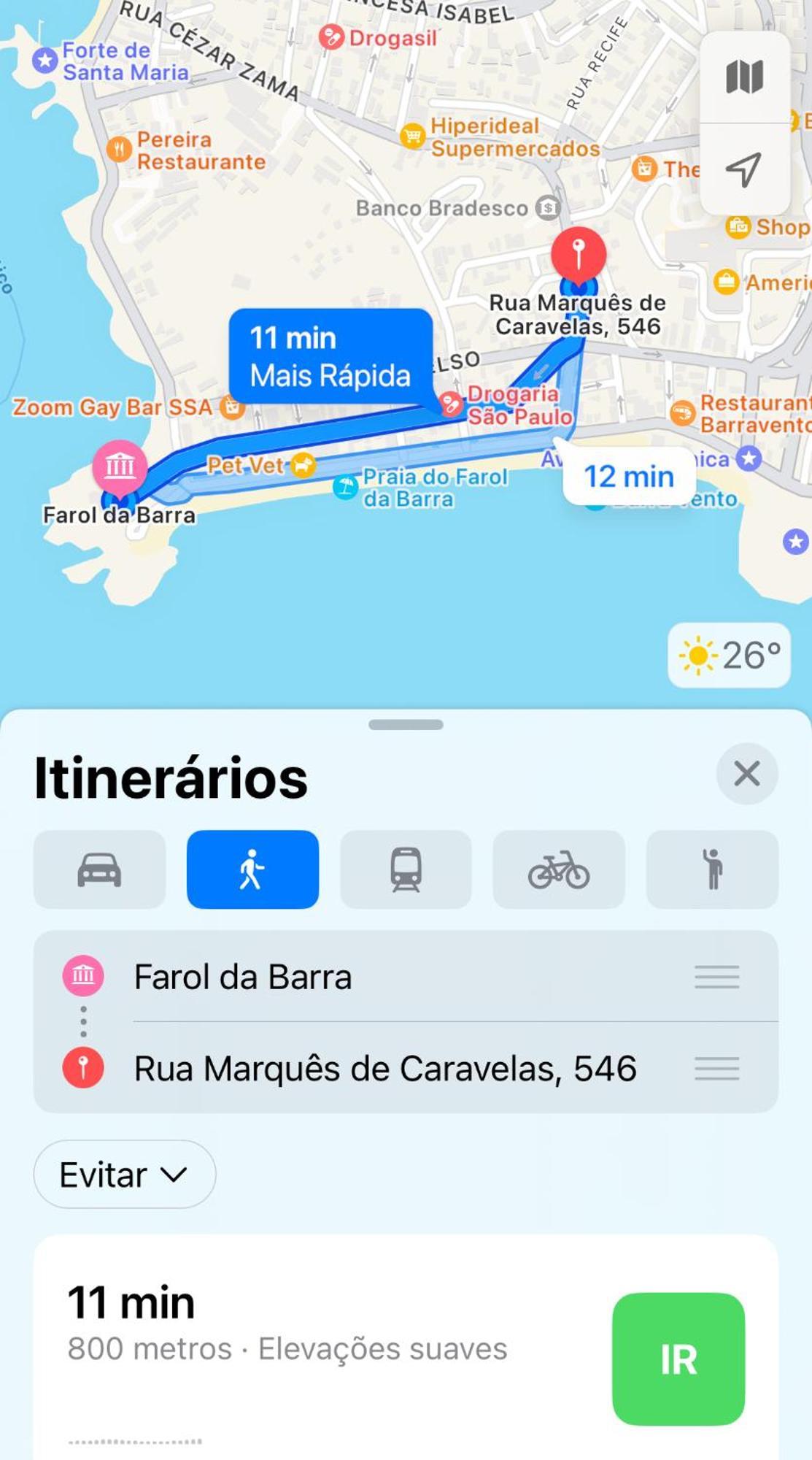Select the 12 min alternate route
Viewport: 812px width, 1460px height.
(629, 477)
